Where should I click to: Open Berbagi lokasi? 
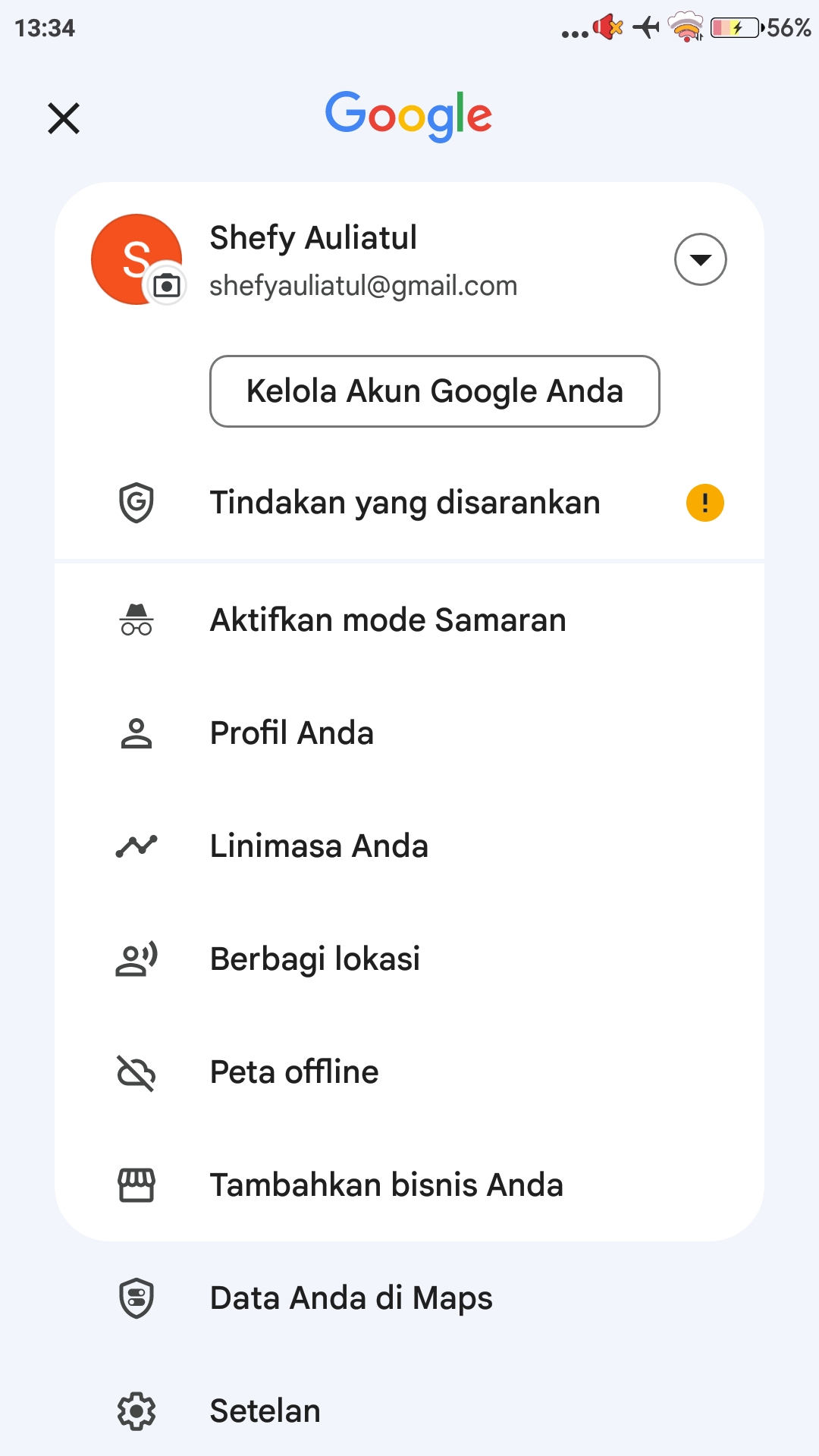click(315, 959)
